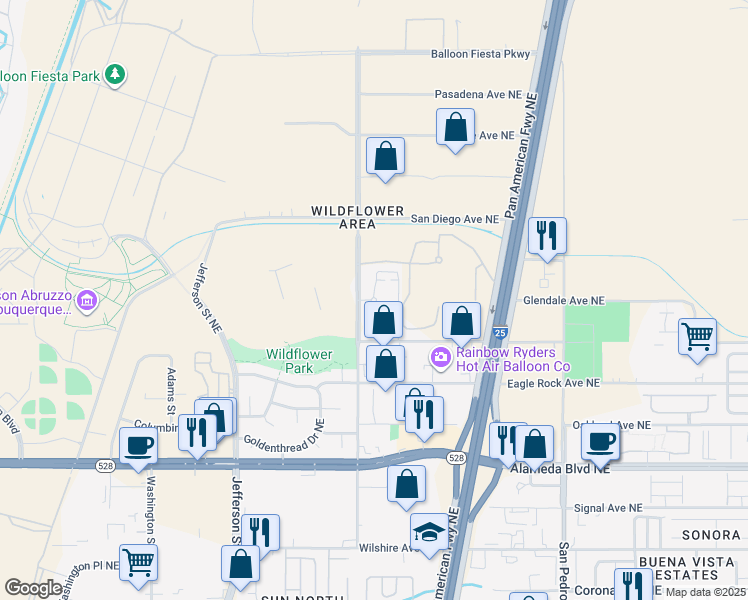748x600 pixels.
Task: Open the graduation cap school marker
Action: [x=429, y=531]
